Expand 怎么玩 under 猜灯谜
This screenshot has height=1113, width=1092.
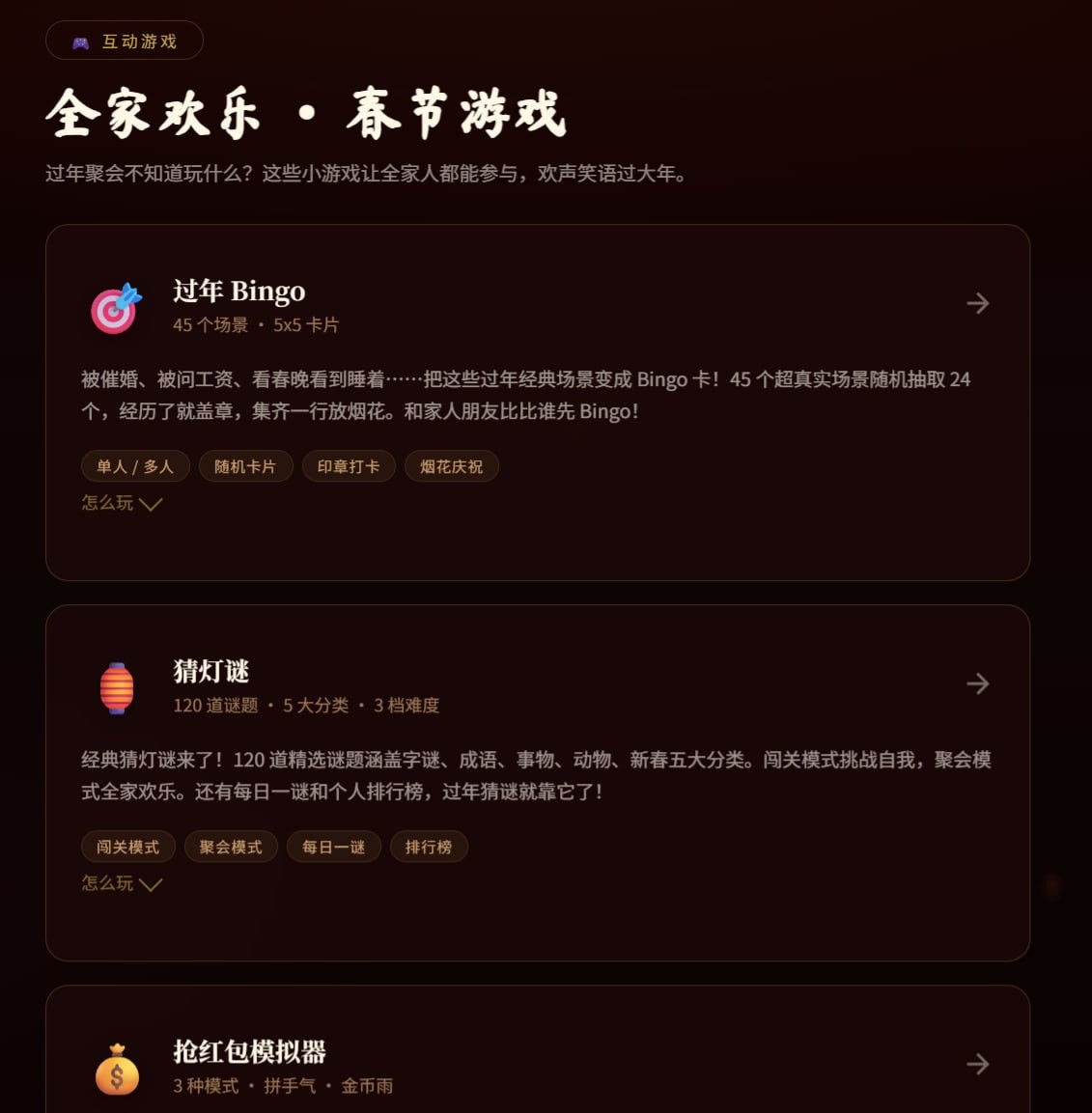pos(122,883)
